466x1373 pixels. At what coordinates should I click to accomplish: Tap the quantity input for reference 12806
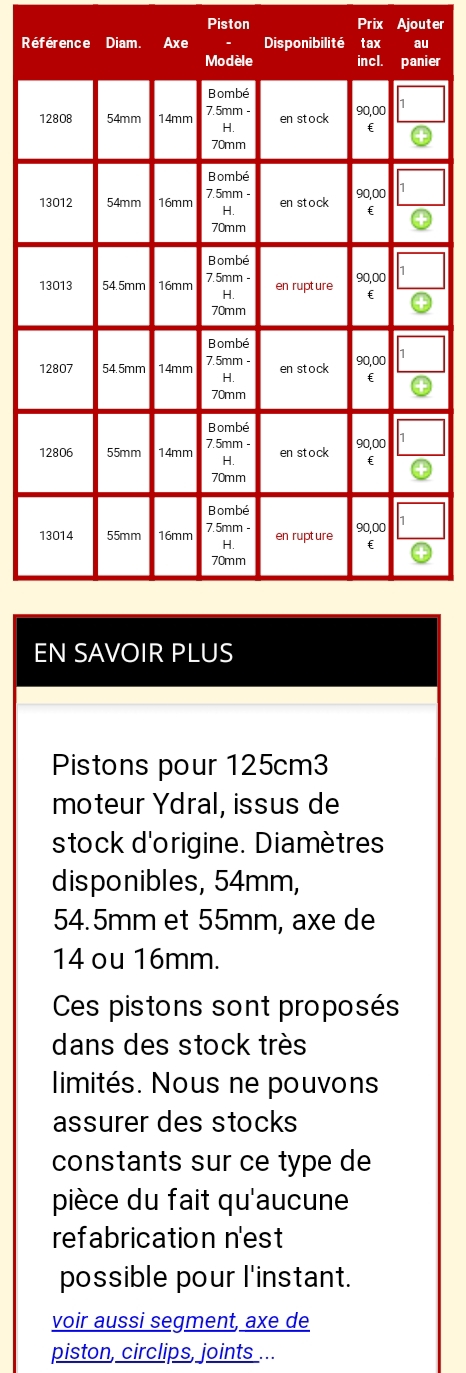point(421,437)
